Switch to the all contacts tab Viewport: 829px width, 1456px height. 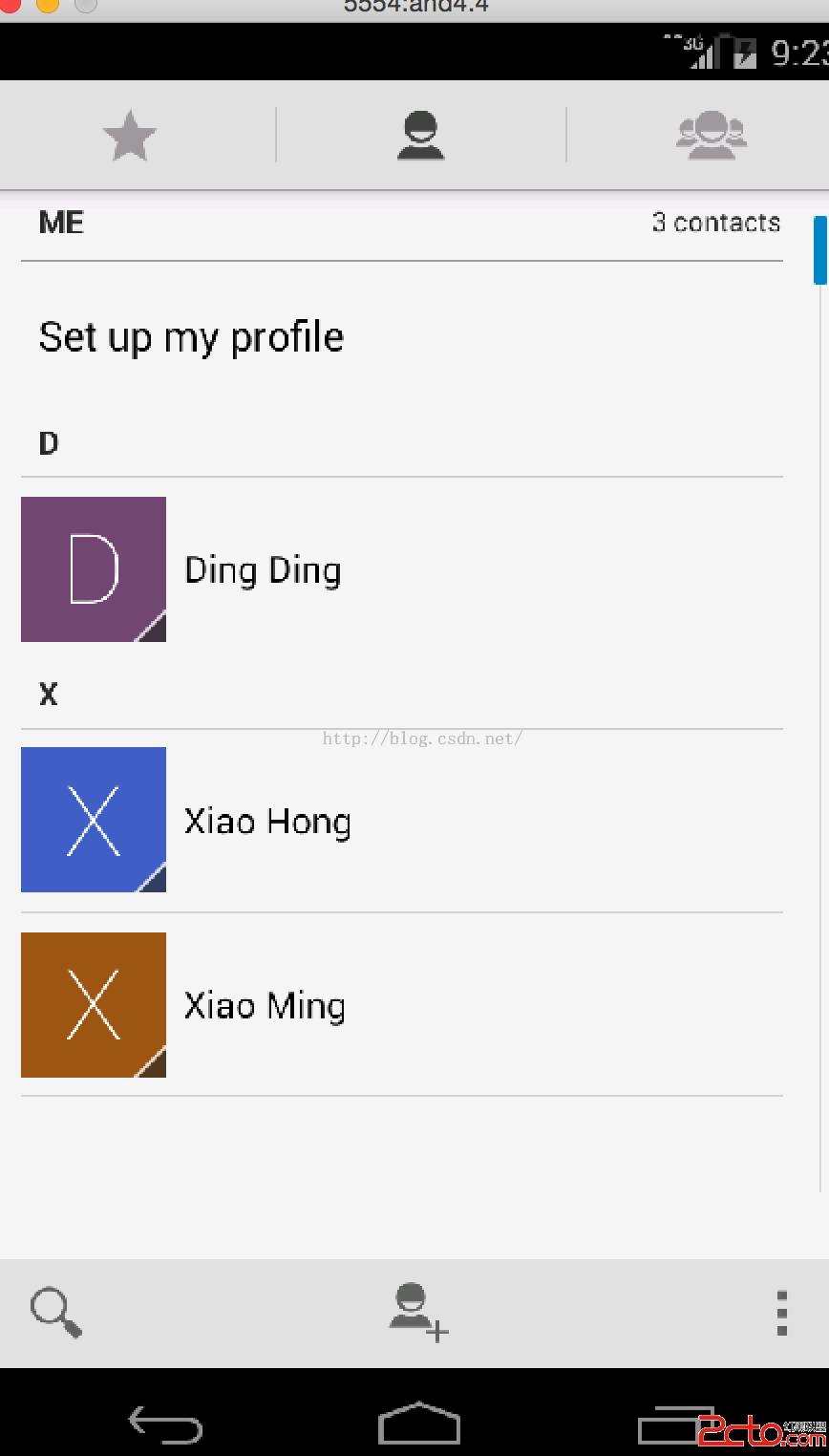(x=420, y=136)
